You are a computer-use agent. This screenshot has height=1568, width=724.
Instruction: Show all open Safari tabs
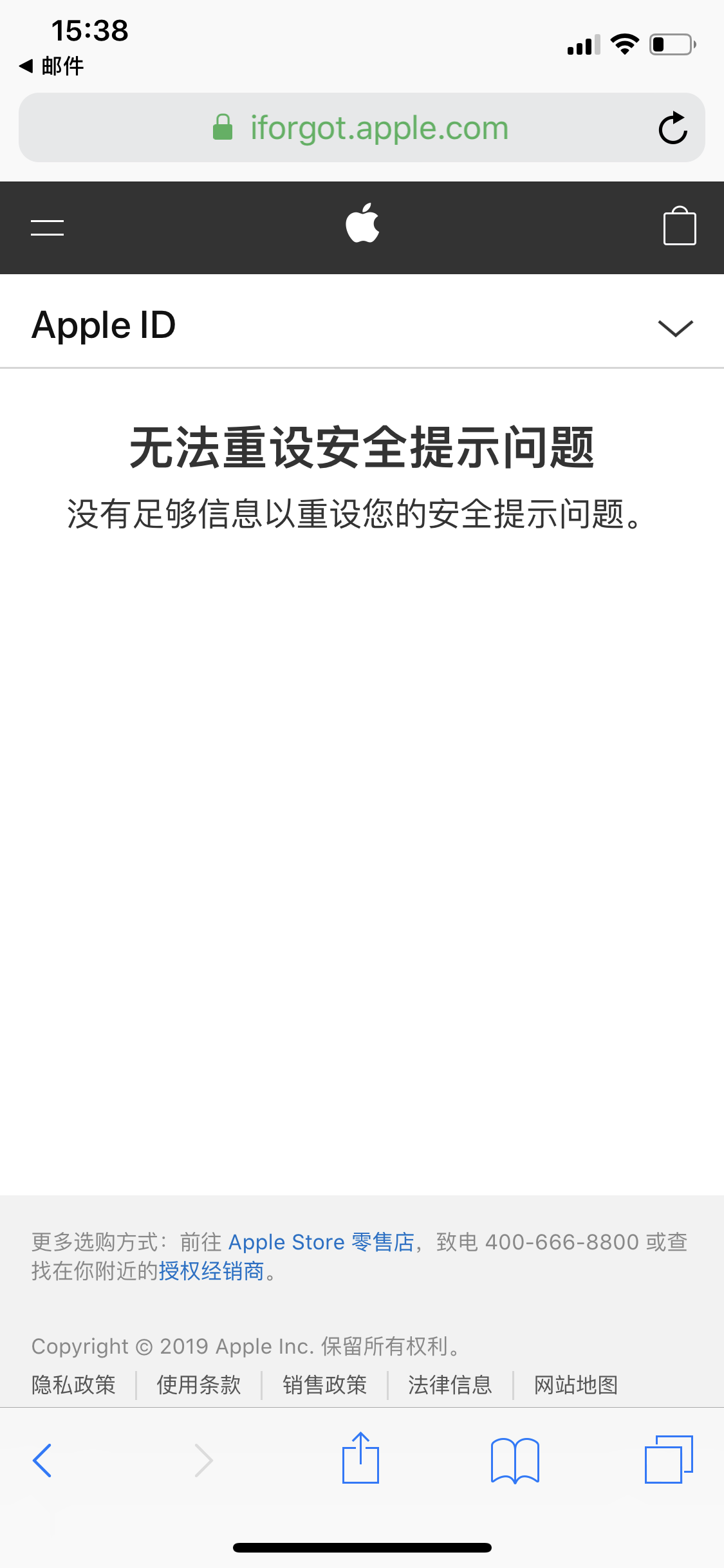point(669,1460)
